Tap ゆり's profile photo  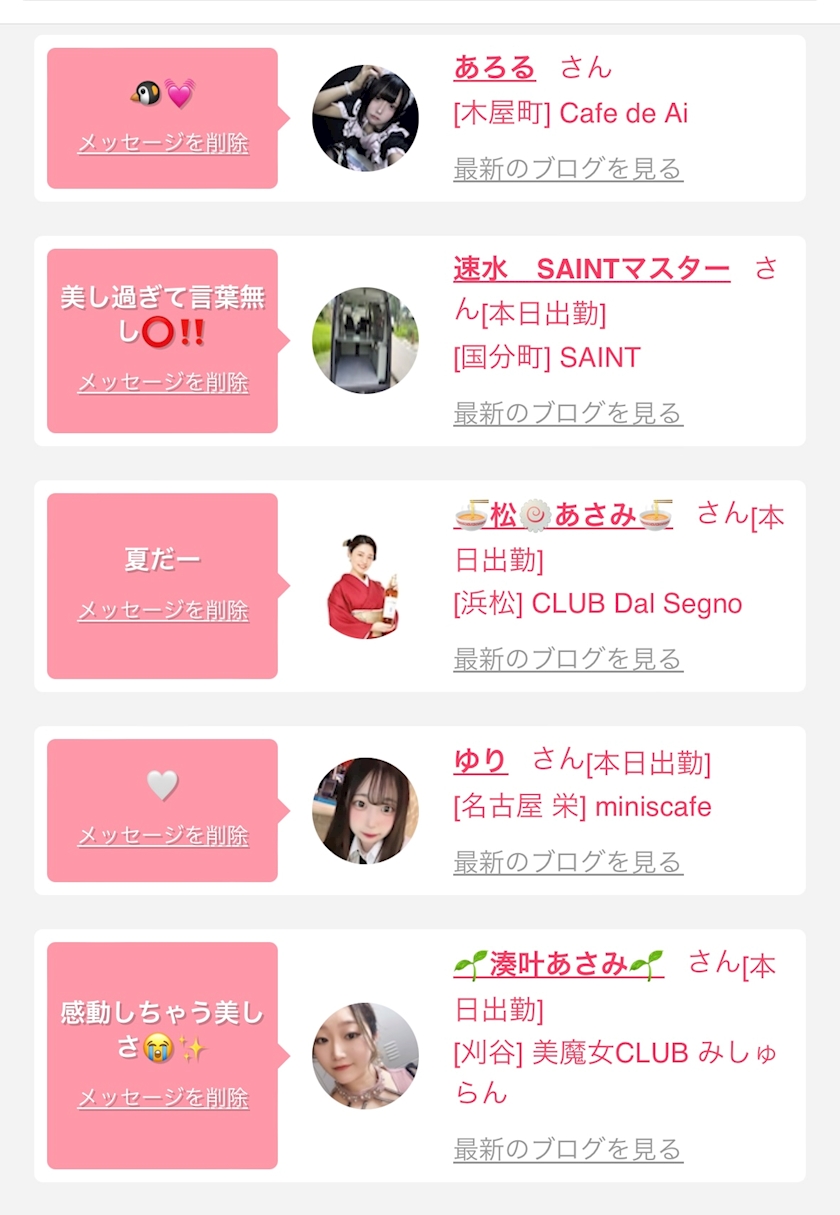tap(365, 810)
